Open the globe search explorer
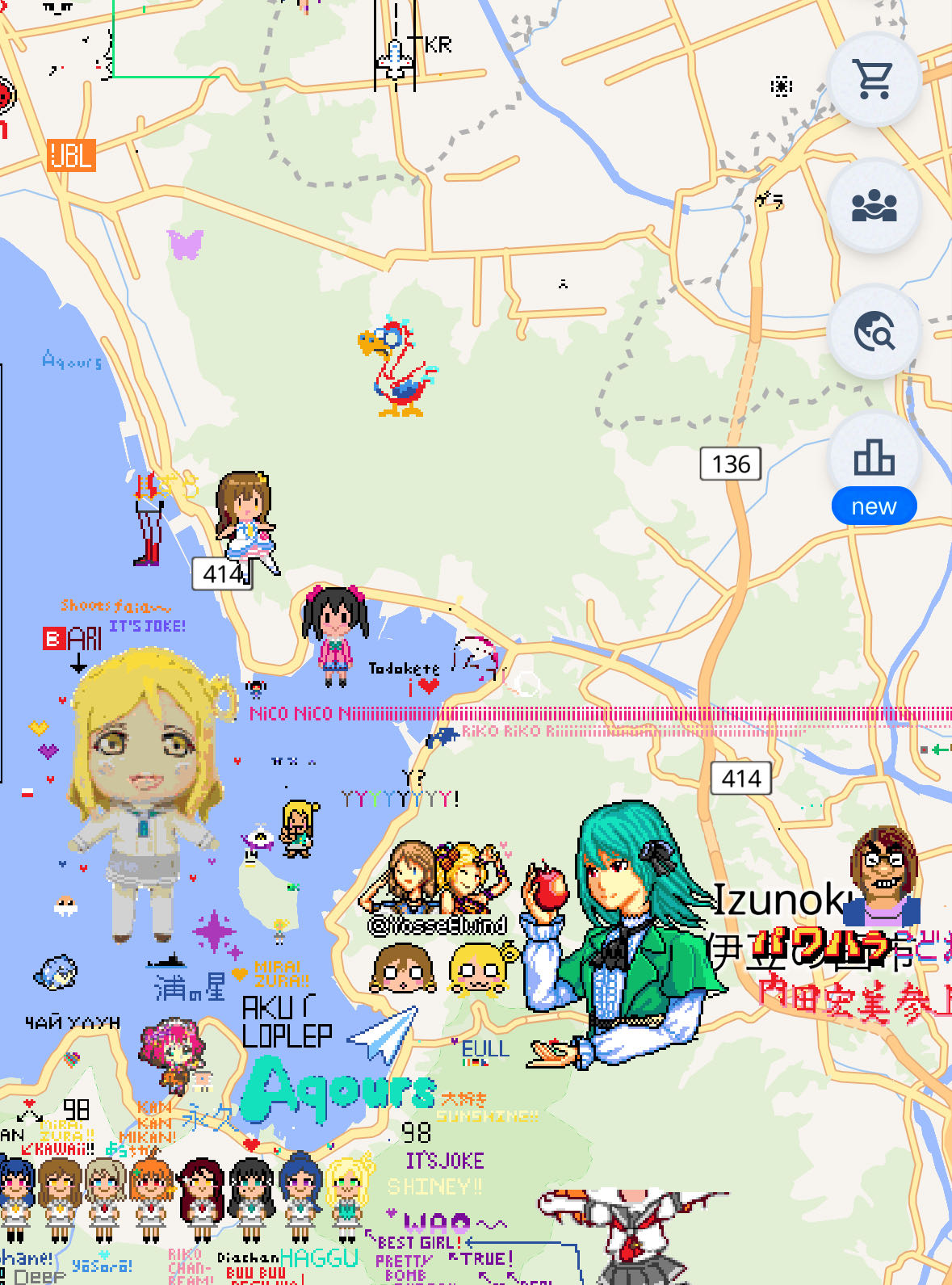The image size is (952, 1285). pyautogui.click(x=874, y=331)
